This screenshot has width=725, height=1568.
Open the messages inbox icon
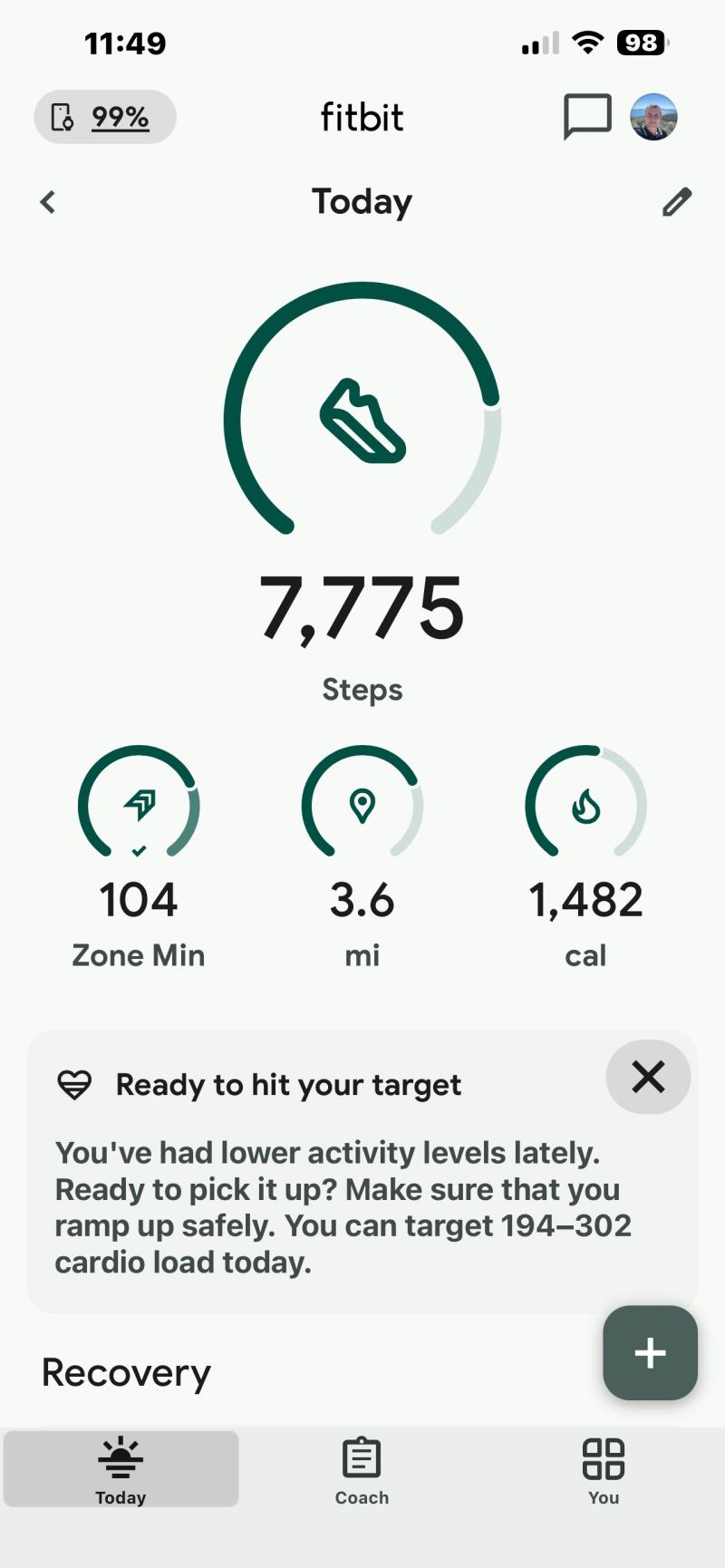point(586,117)
